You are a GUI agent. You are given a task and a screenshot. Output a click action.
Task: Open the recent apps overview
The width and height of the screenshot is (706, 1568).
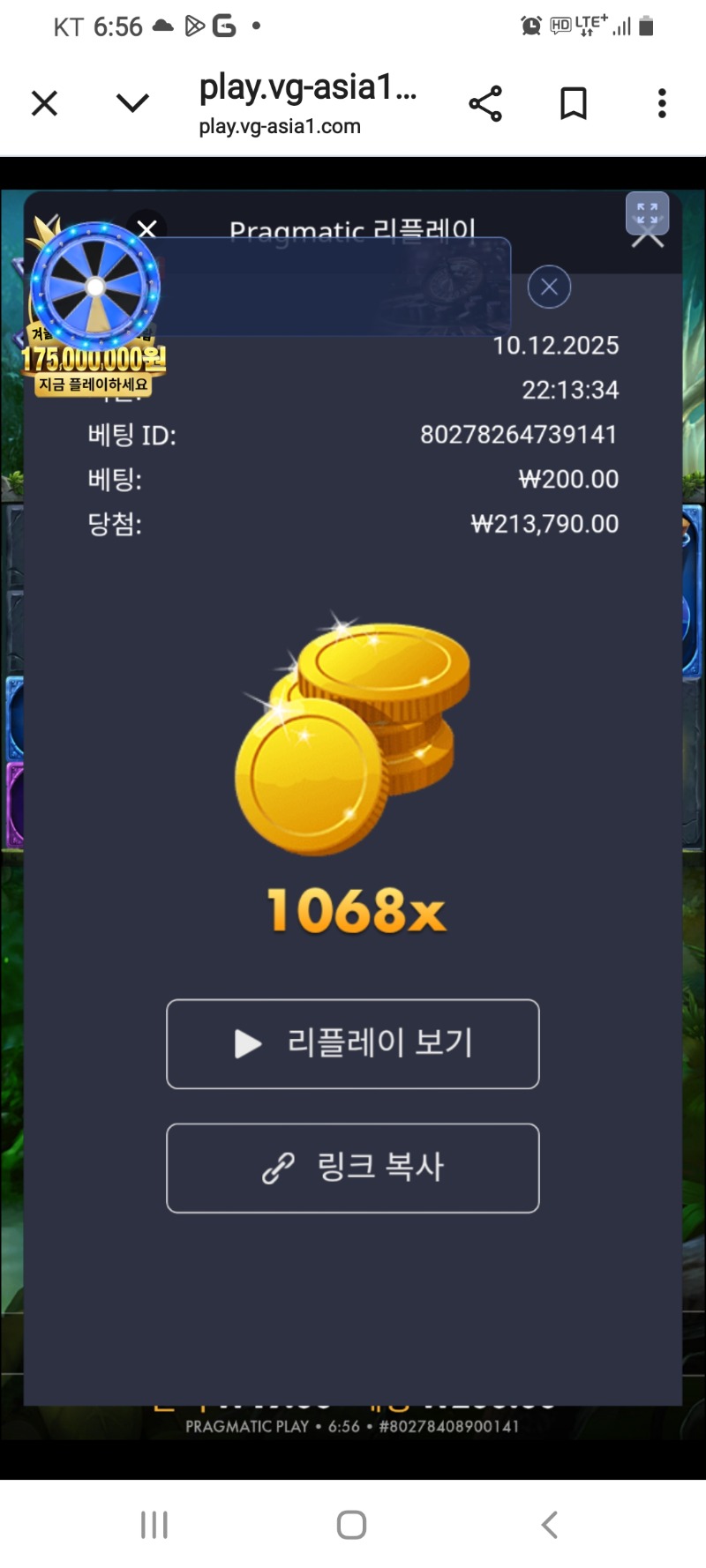(x=154, y=1523)
